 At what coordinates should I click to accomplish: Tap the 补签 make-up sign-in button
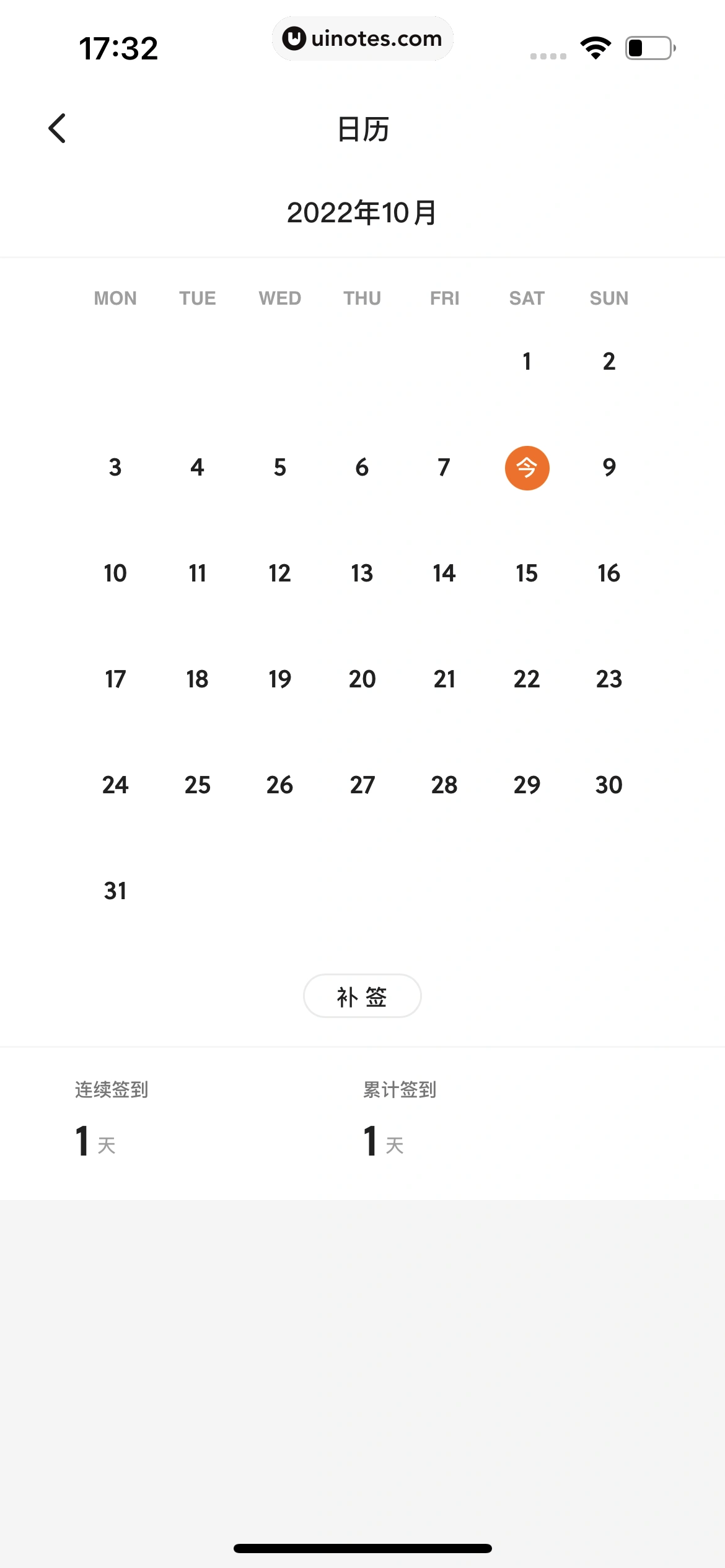point(362,995)
